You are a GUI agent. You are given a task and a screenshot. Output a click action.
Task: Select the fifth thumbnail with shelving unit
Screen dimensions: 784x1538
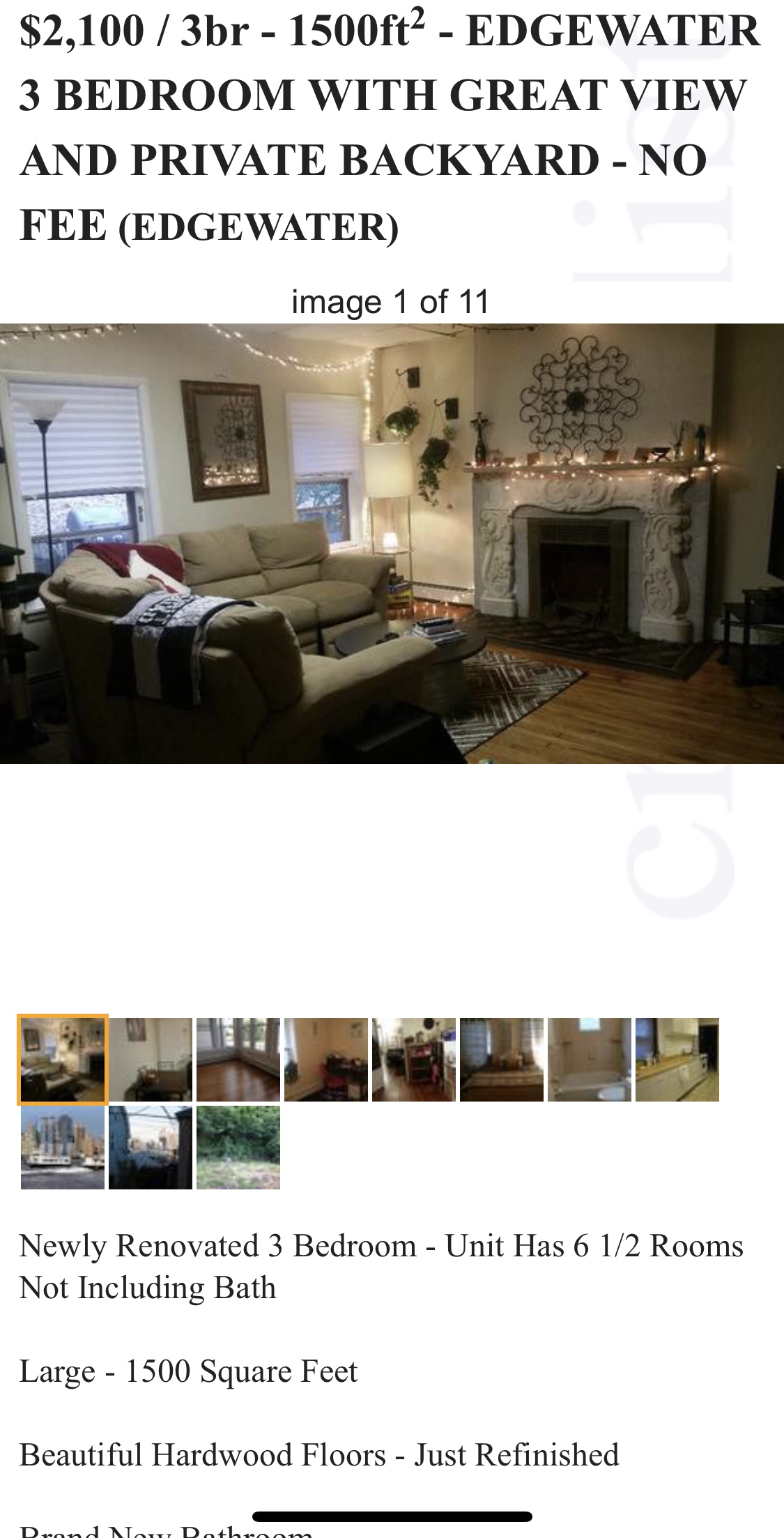pos(414,1060)
